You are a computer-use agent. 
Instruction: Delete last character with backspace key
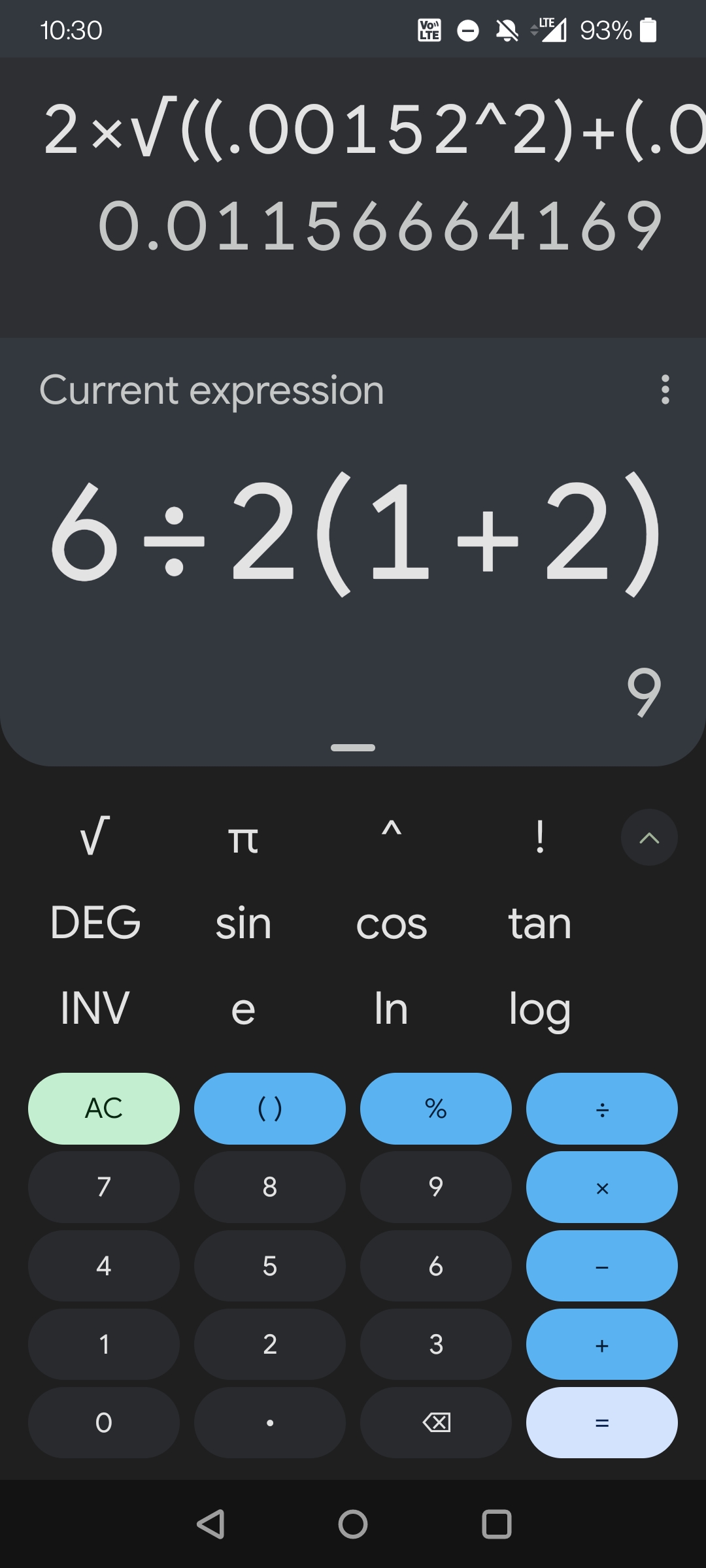tap(435, 1422)
